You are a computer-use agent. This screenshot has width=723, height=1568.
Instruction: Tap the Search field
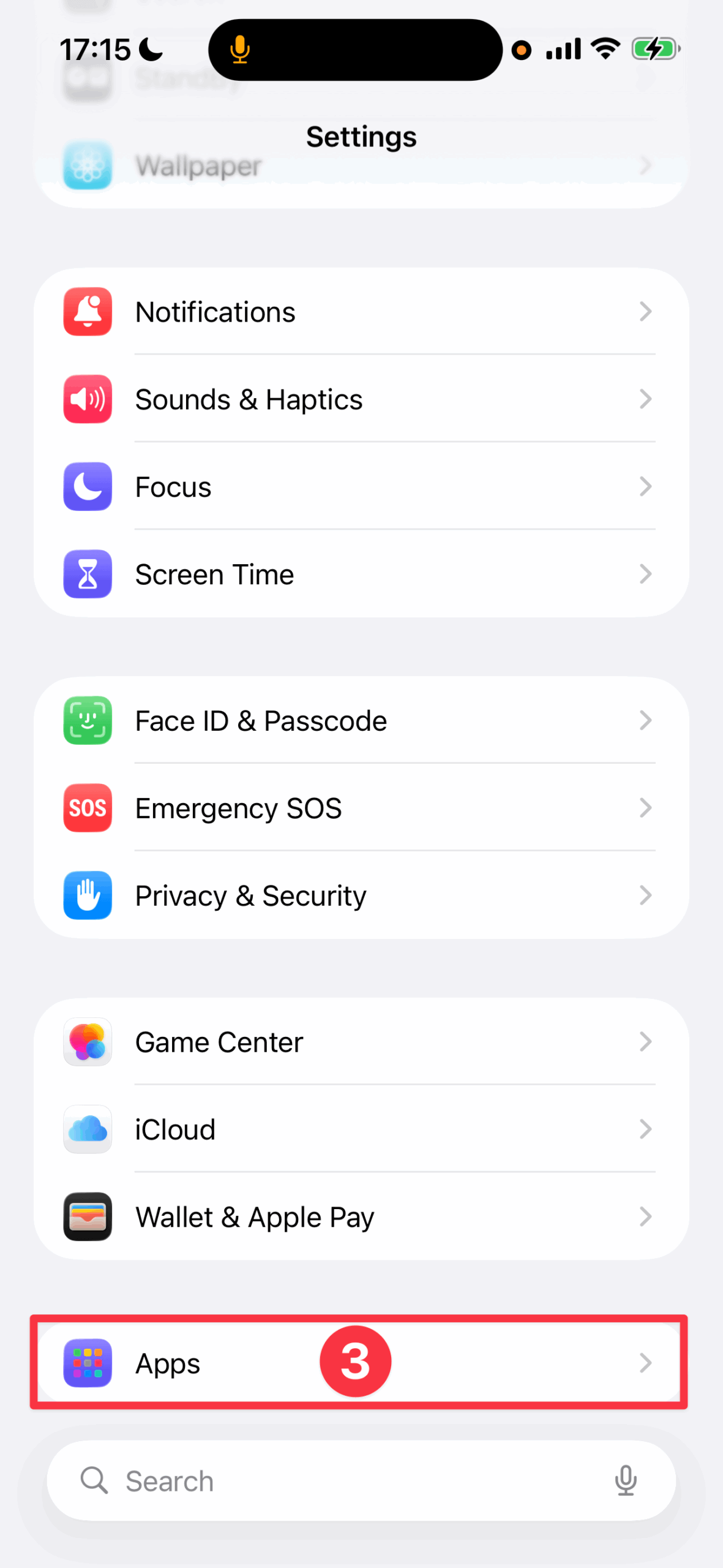point(343,1481)
